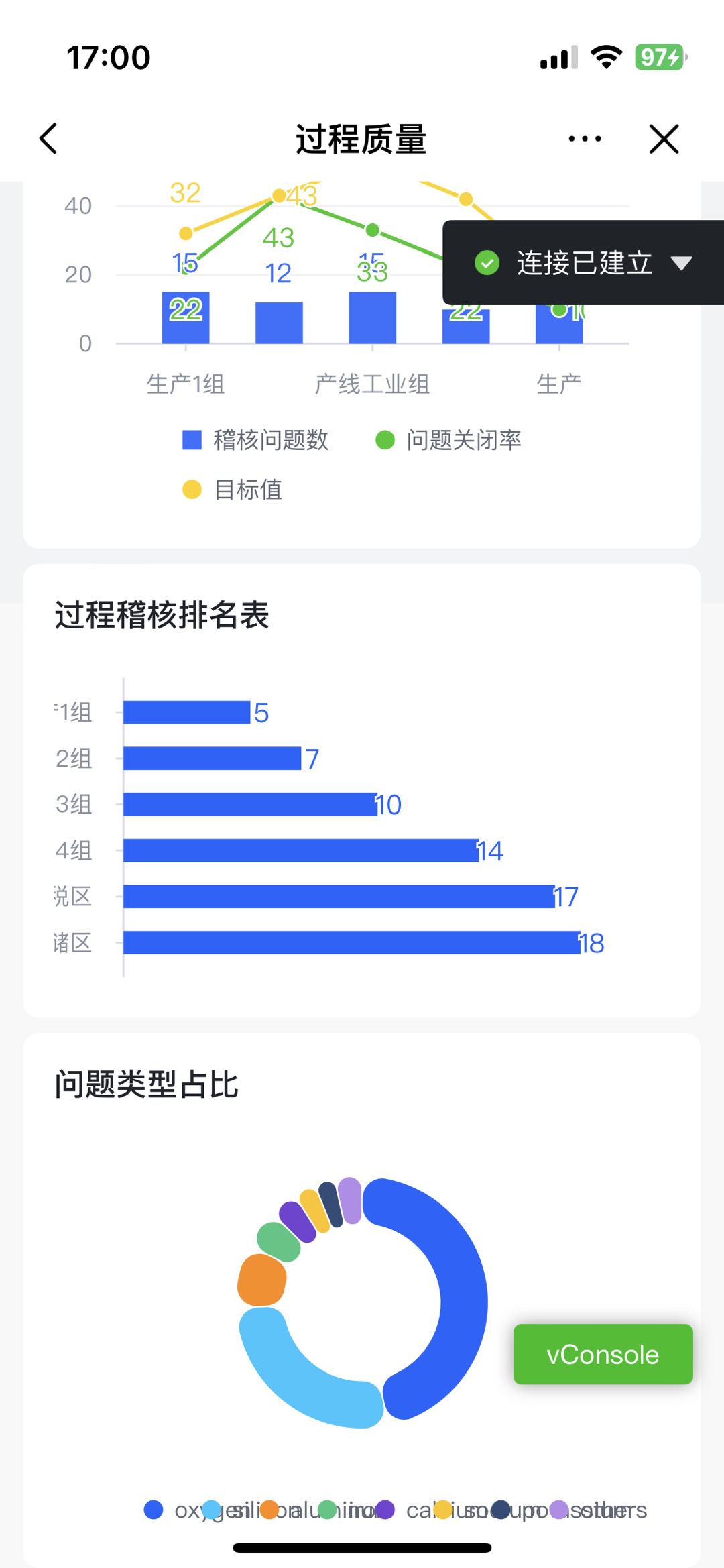
Task: Click the bar labeled 18 for 诸区
Action: (x=349, y=944)
